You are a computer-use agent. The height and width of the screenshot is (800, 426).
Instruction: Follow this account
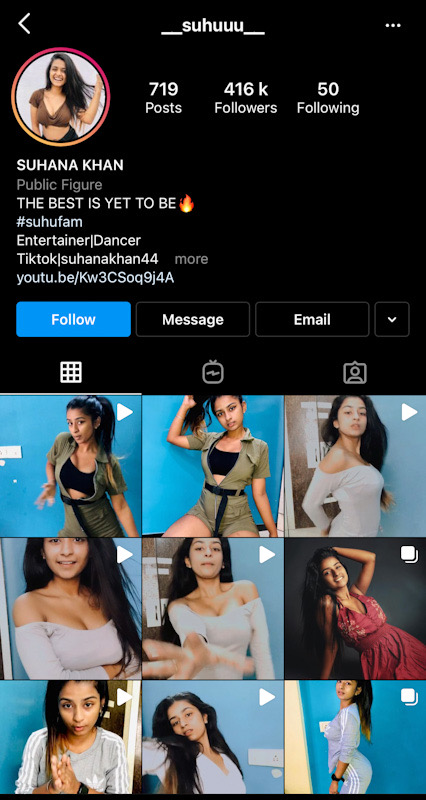click(x=73, y=319)
